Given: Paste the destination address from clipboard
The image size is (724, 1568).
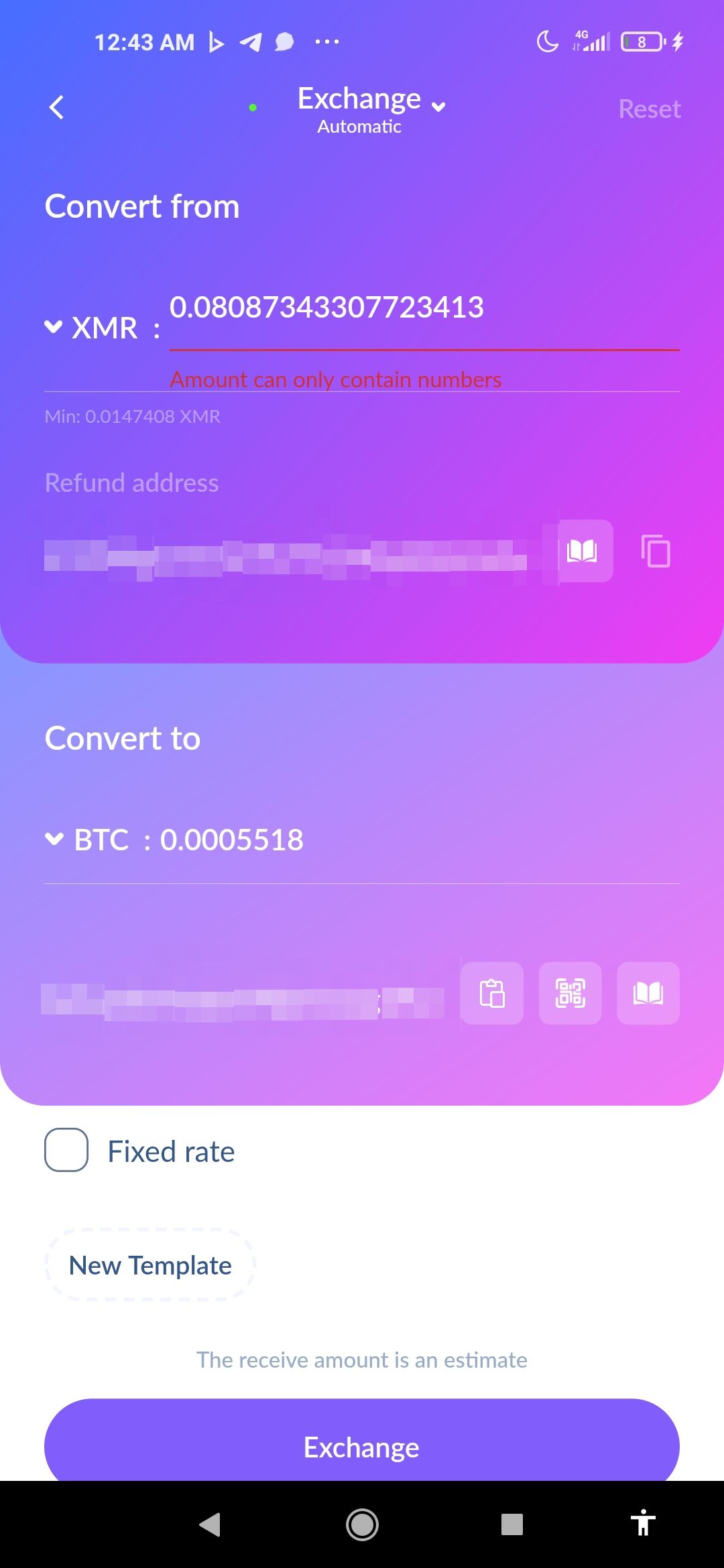Looking at the screenshot, I should pyautogui.click(x=492, y=993).
